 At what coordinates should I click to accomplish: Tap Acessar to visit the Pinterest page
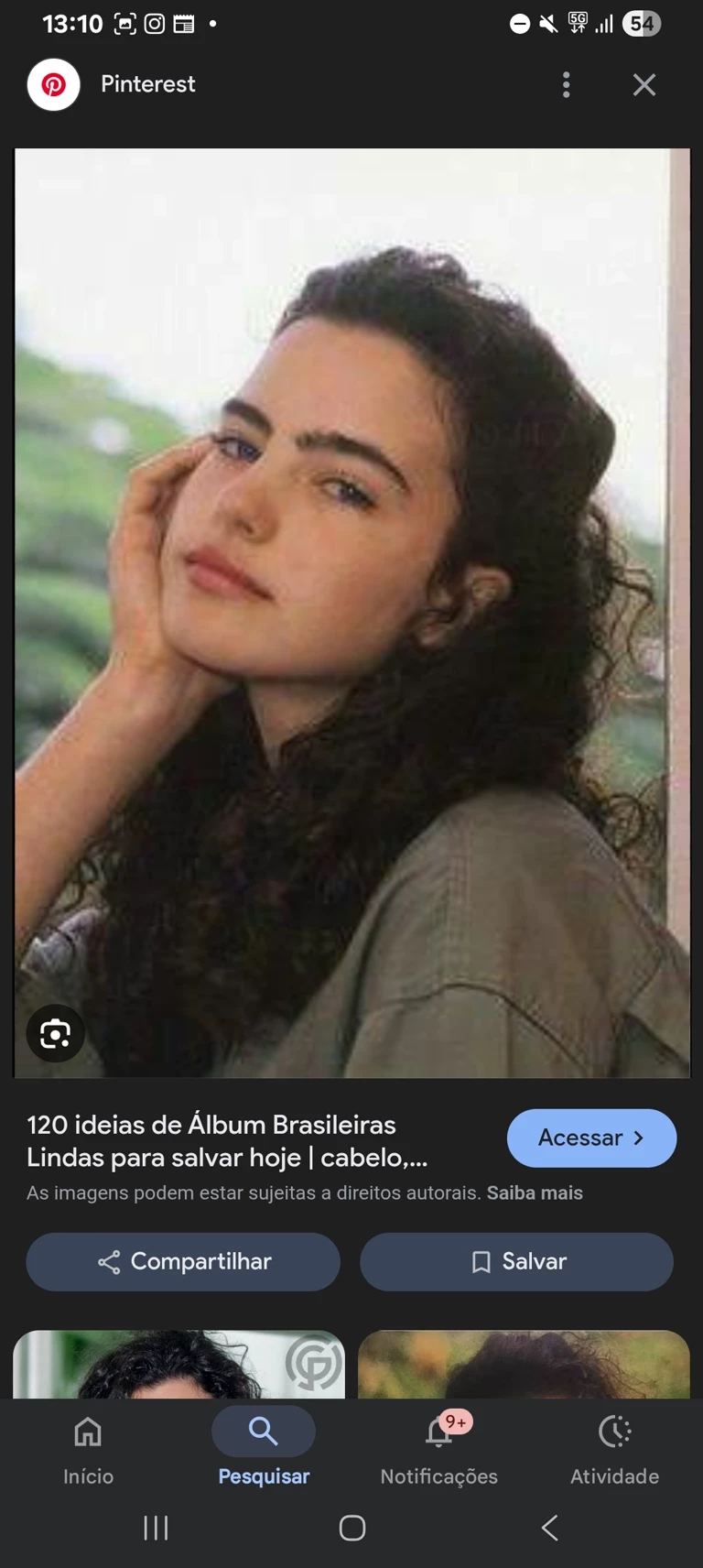[591, 1138]
